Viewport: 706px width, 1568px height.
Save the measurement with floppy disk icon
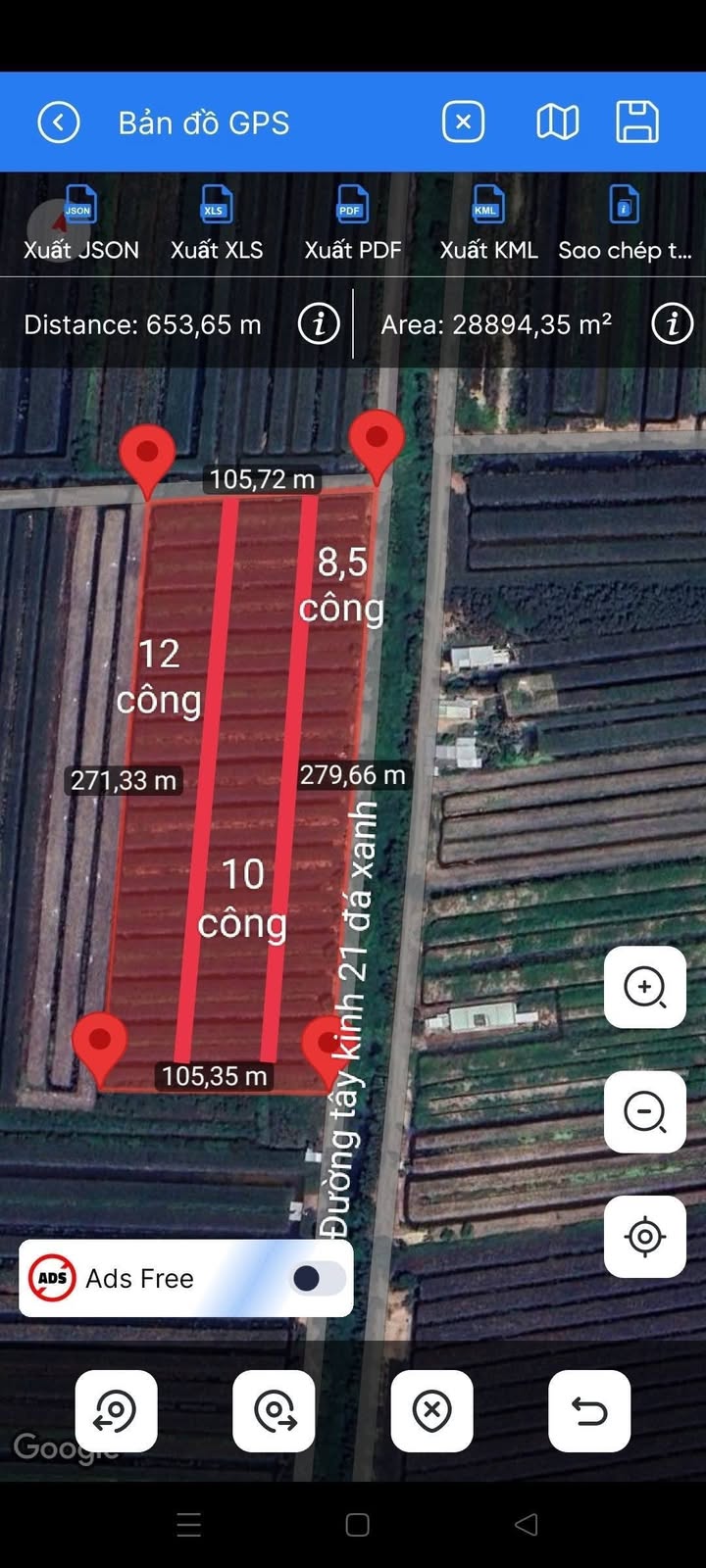click(636, 122)
